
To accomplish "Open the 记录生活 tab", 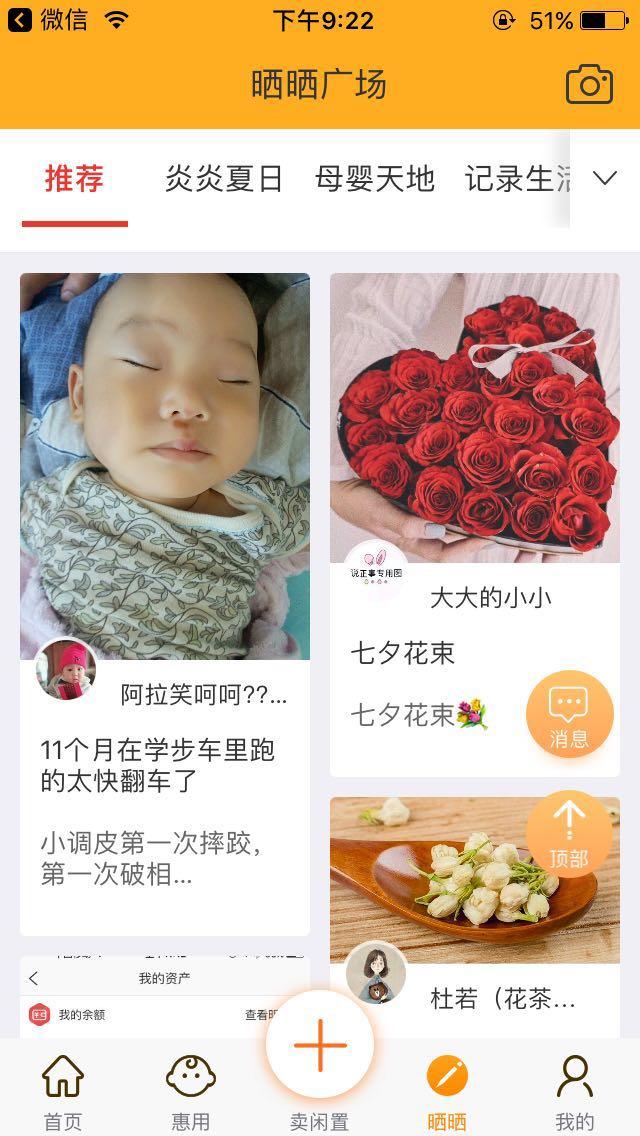I will pyautogui.click(x=517, y=180).
